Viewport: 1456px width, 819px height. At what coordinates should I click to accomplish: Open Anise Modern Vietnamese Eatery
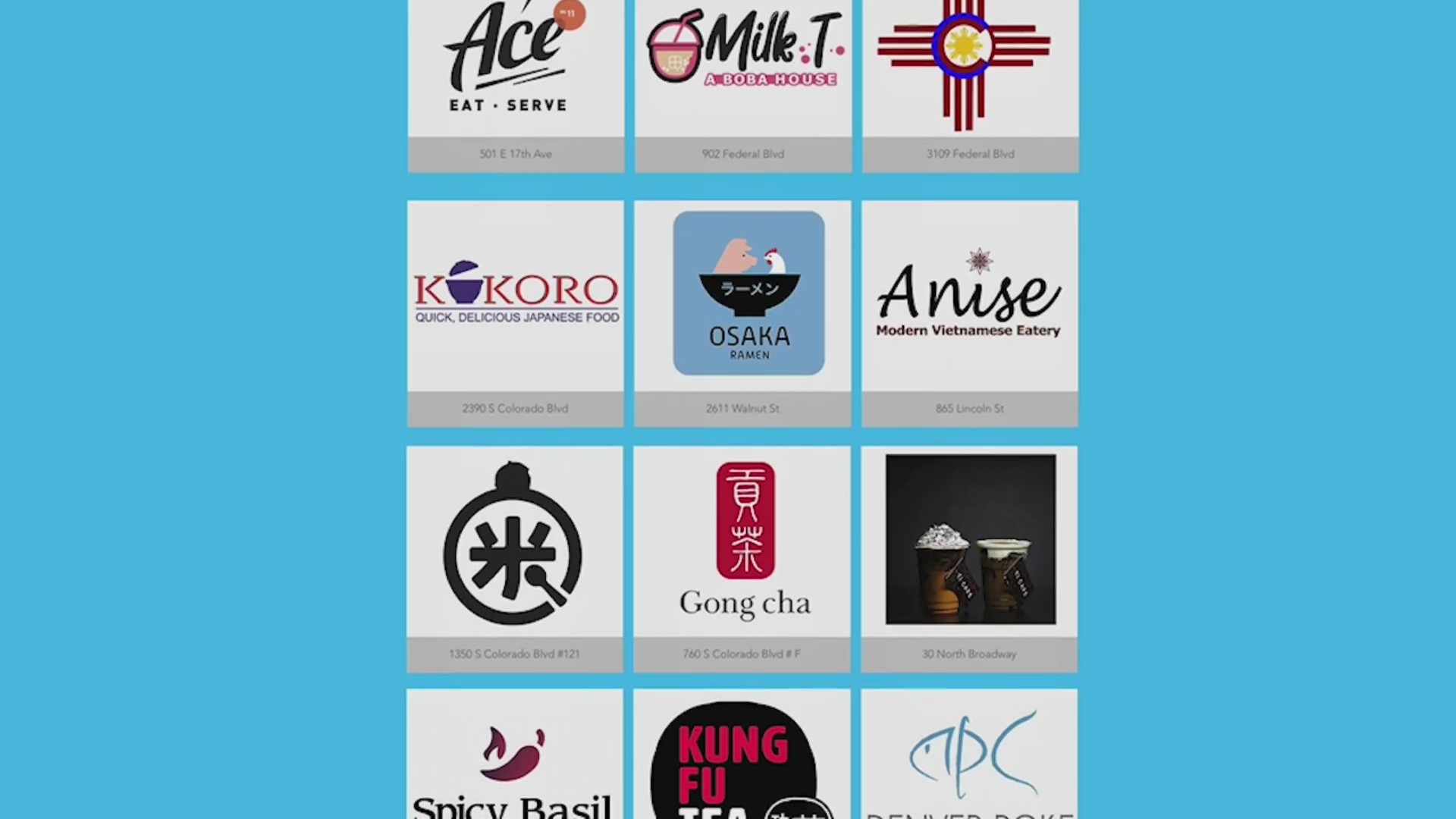pos(970,297)
